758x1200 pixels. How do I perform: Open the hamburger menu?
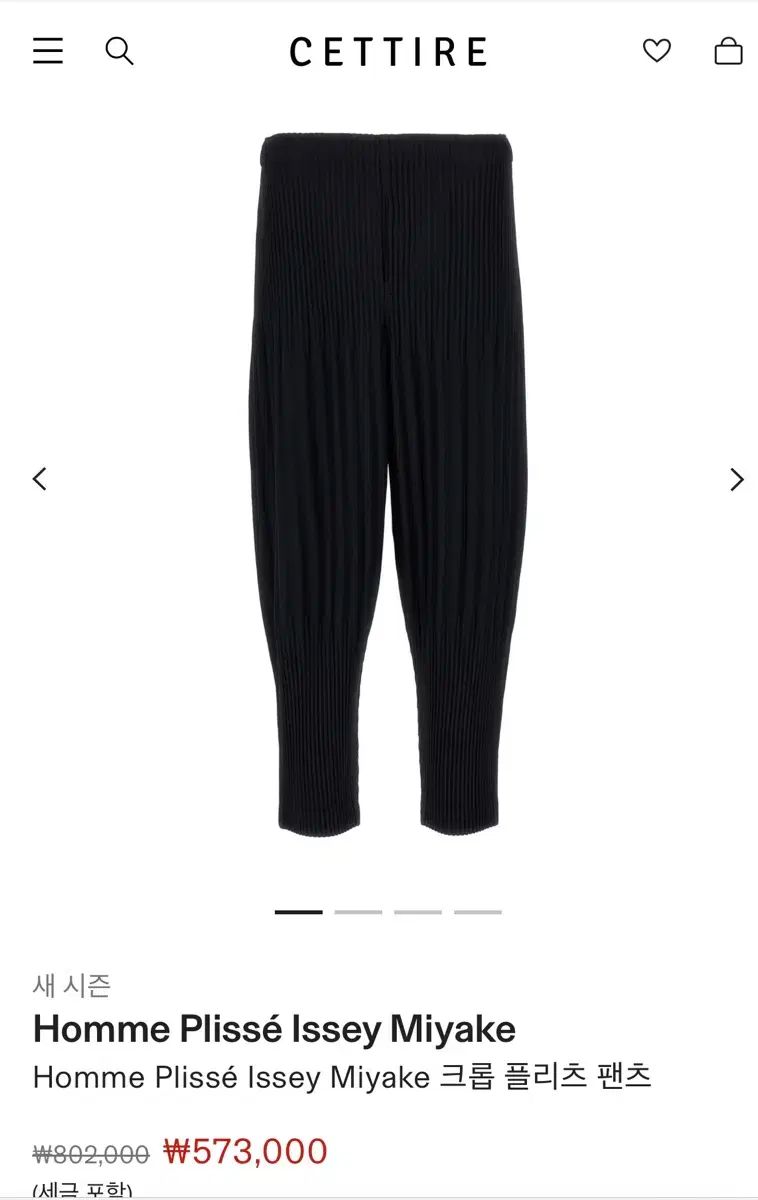pyautogui.click(x=48, y=51)
